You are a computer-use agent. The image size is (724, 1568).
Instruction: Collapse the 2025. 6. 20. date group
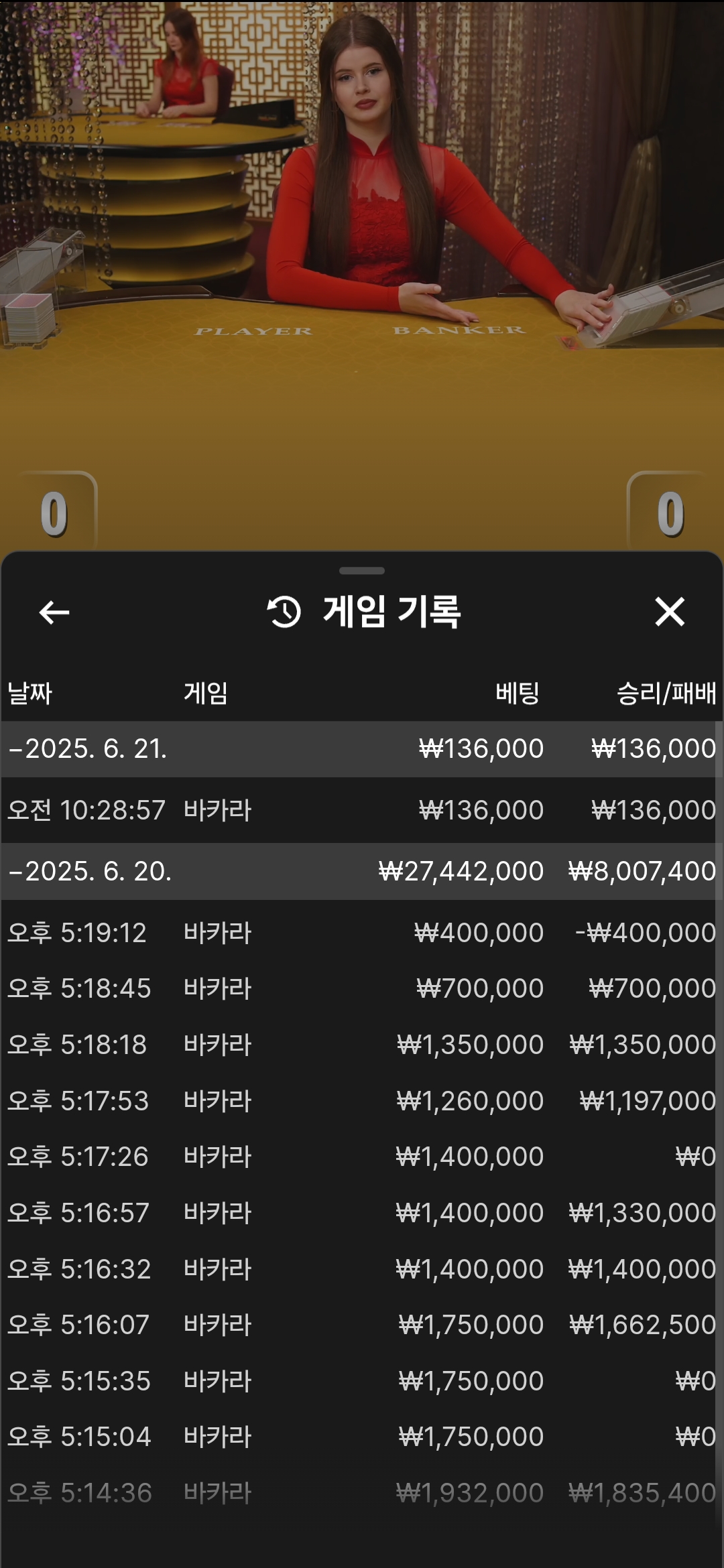(362, 871)
